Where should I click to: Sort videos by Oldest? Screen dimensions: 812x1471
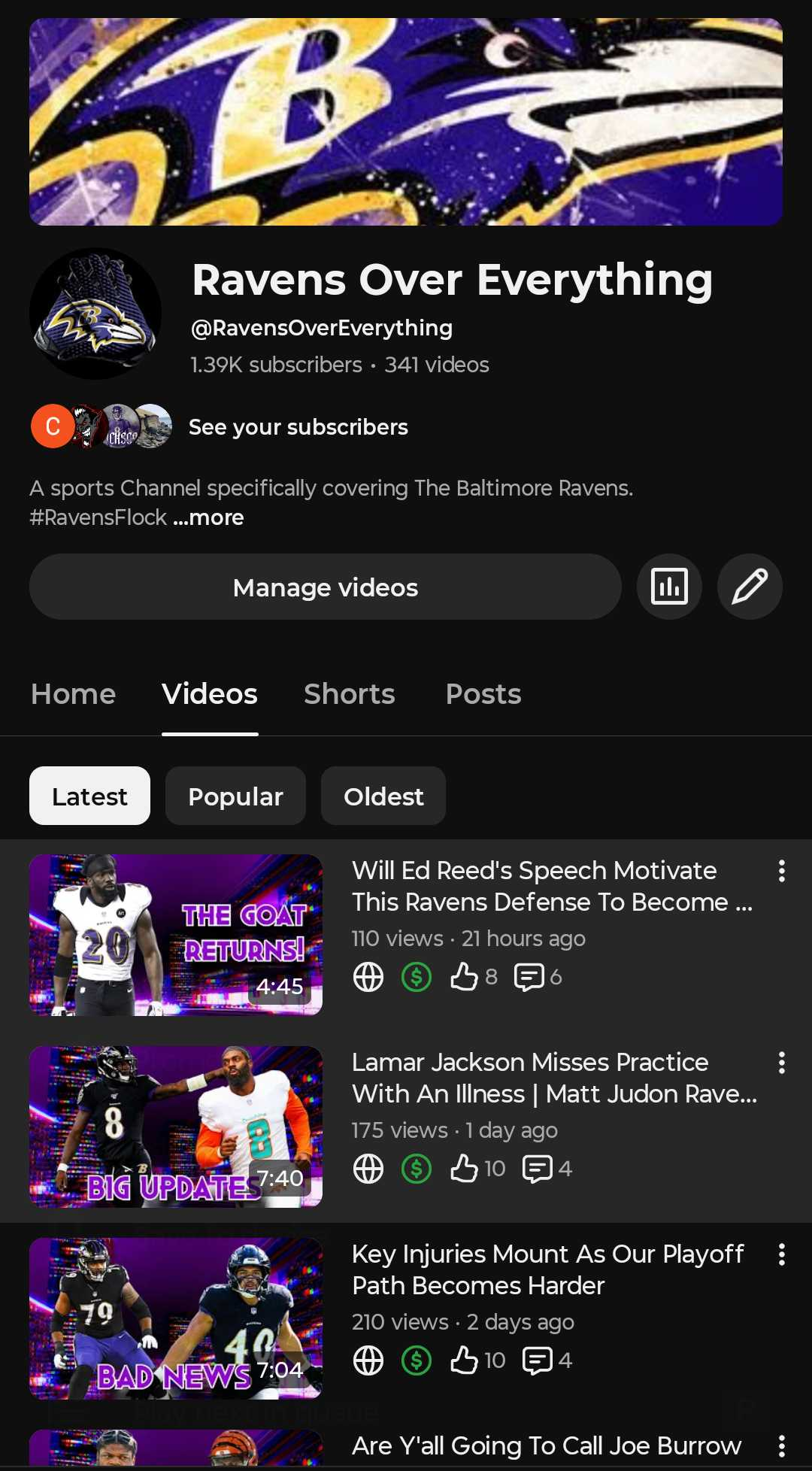point(383,796)
